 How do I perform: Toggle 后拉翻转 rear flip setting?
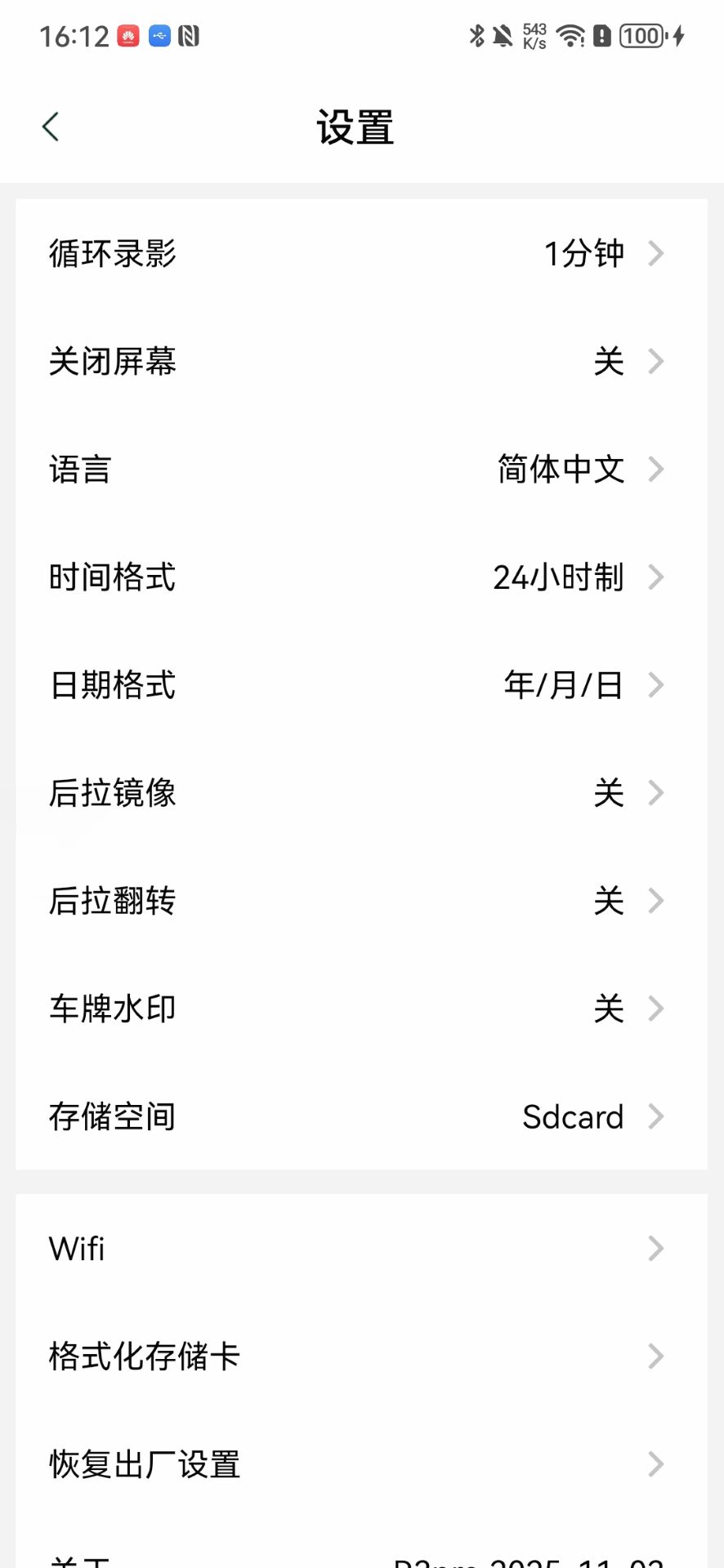362,900
